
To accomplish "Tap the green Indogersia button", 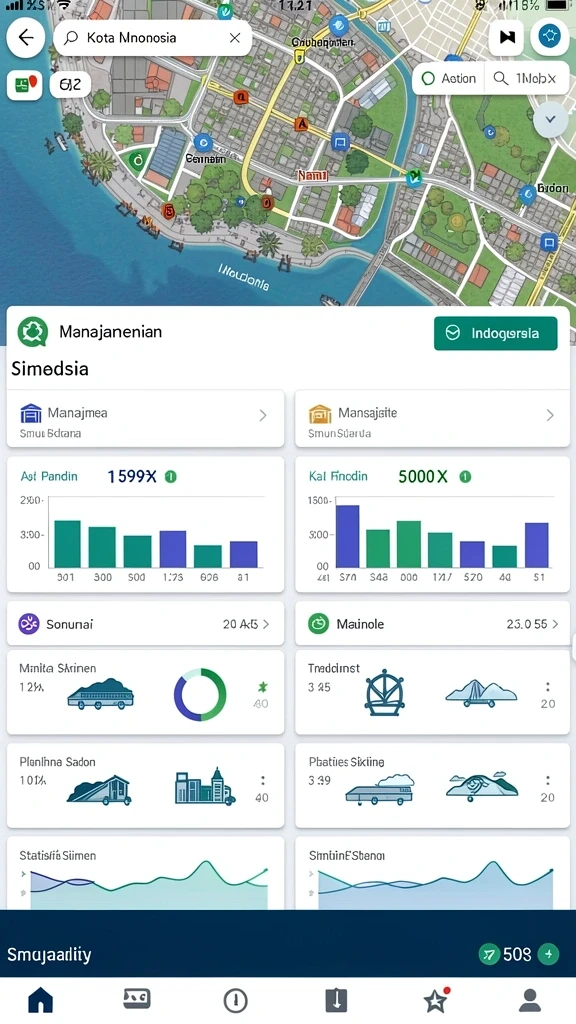I will click(496, 333).
